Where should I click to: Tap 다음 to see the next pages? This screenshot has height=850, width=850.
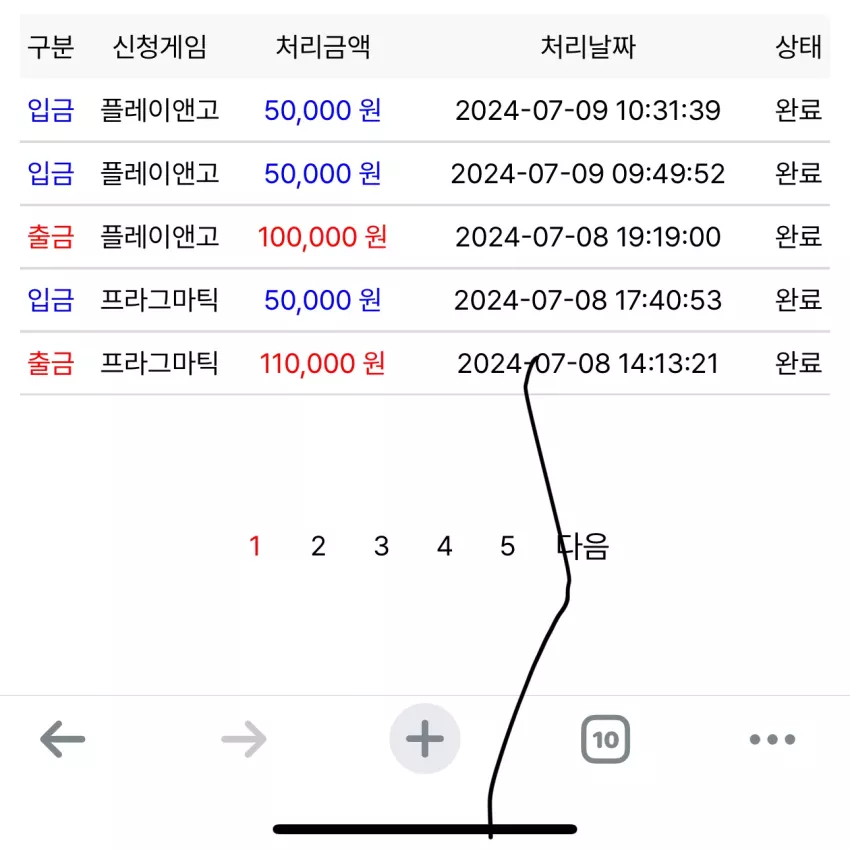[583, 546]
